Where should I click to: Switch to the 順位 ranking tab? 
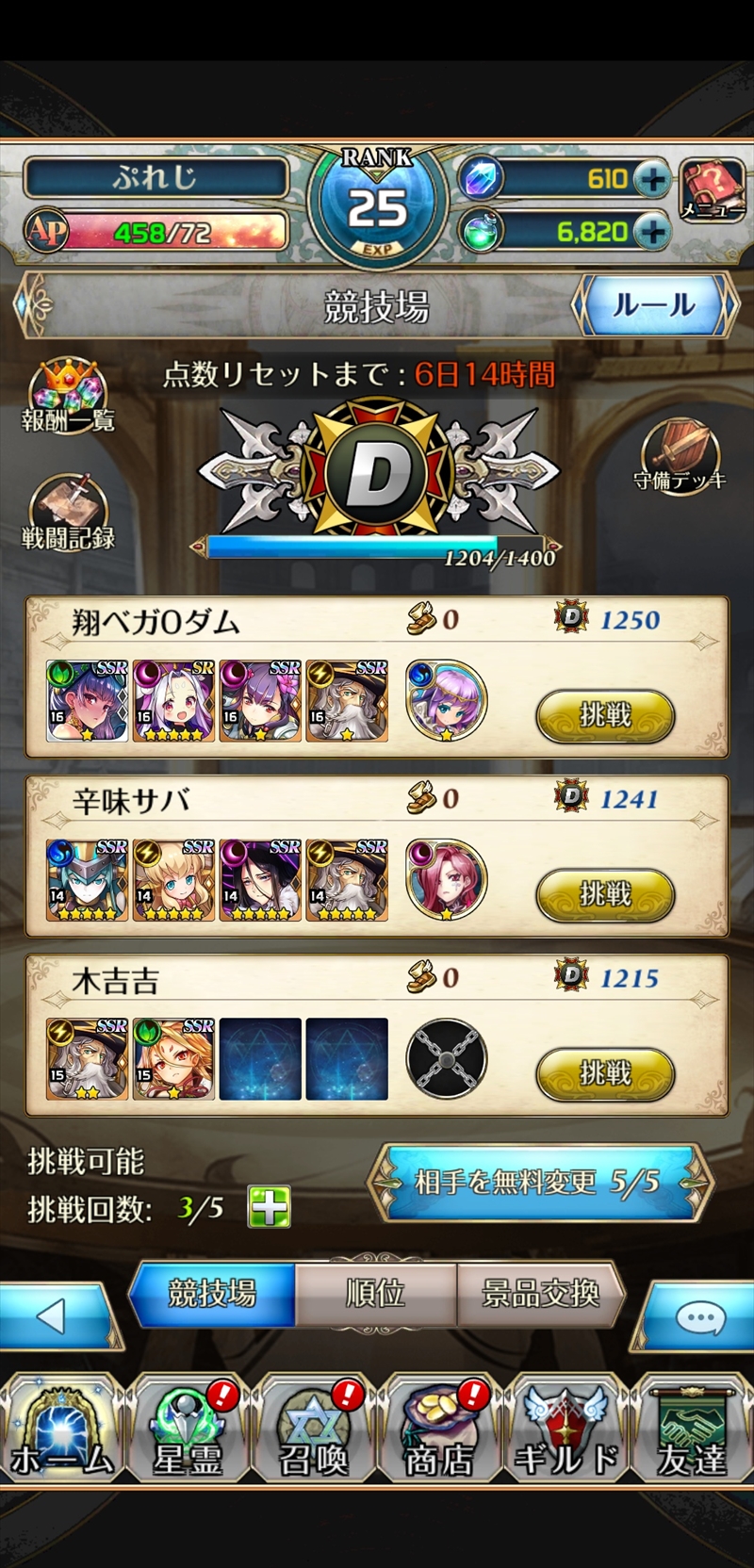pos(375,1294)
